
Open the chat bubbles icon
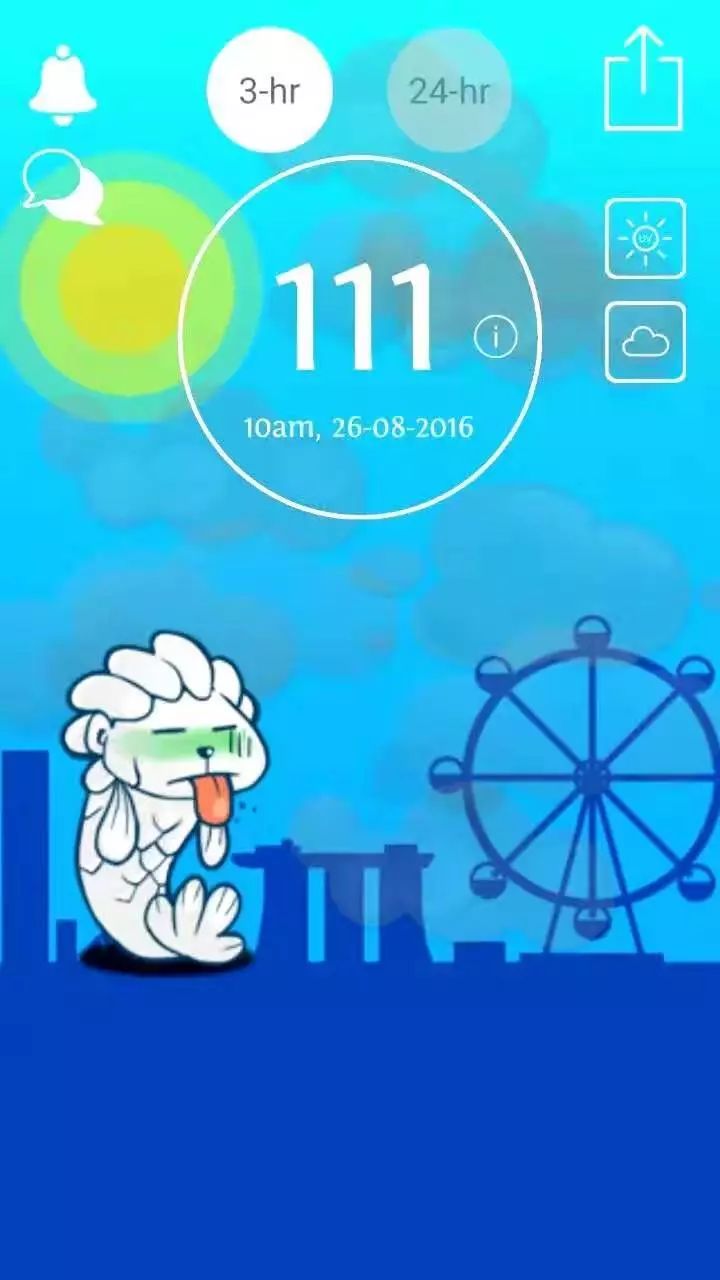[x=63, y=187]
